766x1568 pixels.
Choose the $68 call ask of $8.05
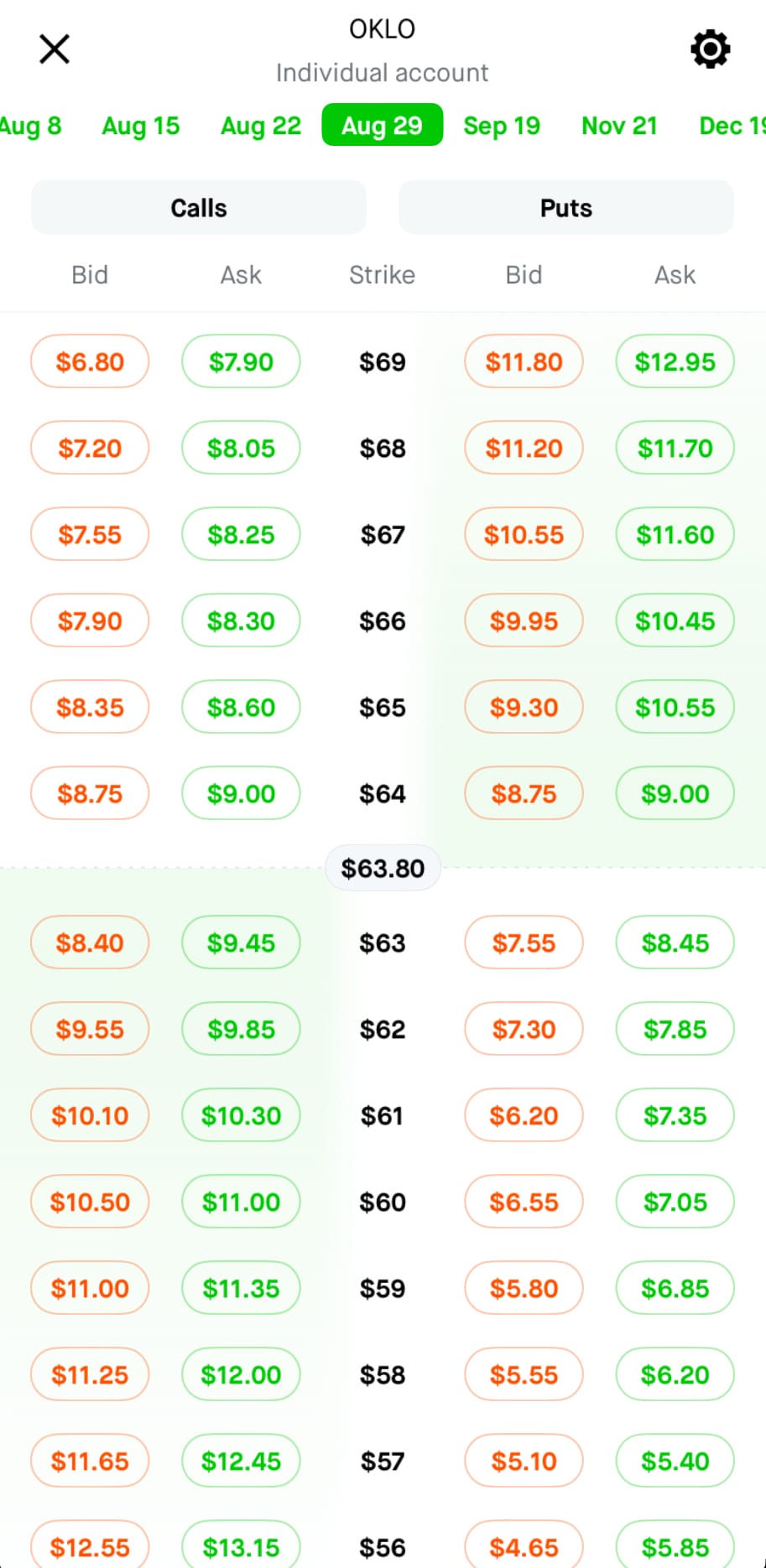pos(241,448)
